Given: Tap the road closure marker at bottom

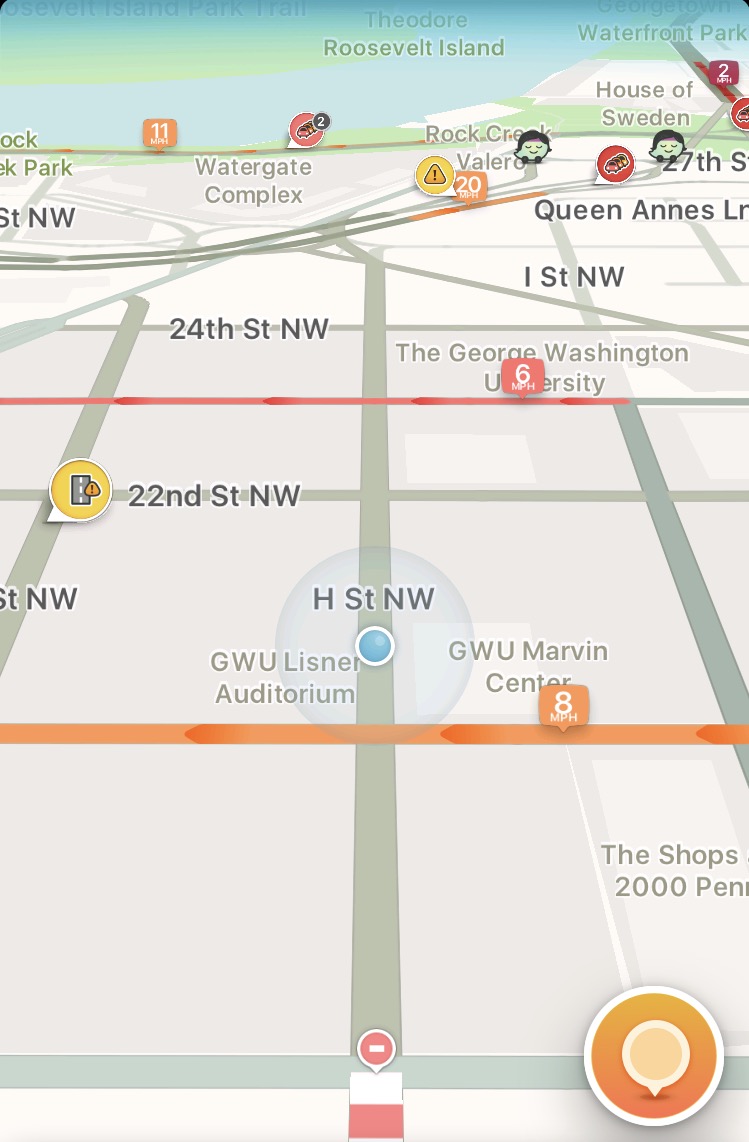Looking at the screenshot, I should (375, 1049).
